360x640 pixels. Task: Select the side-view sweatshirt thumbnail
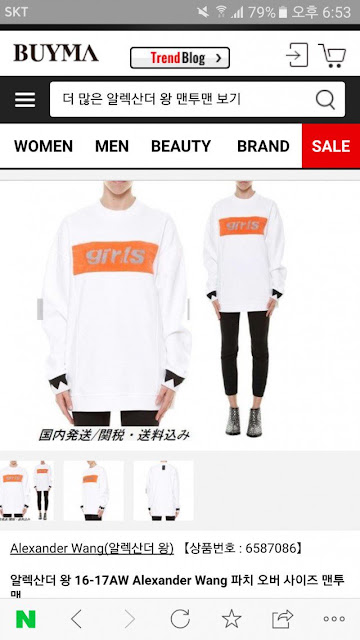pos(93,491)
